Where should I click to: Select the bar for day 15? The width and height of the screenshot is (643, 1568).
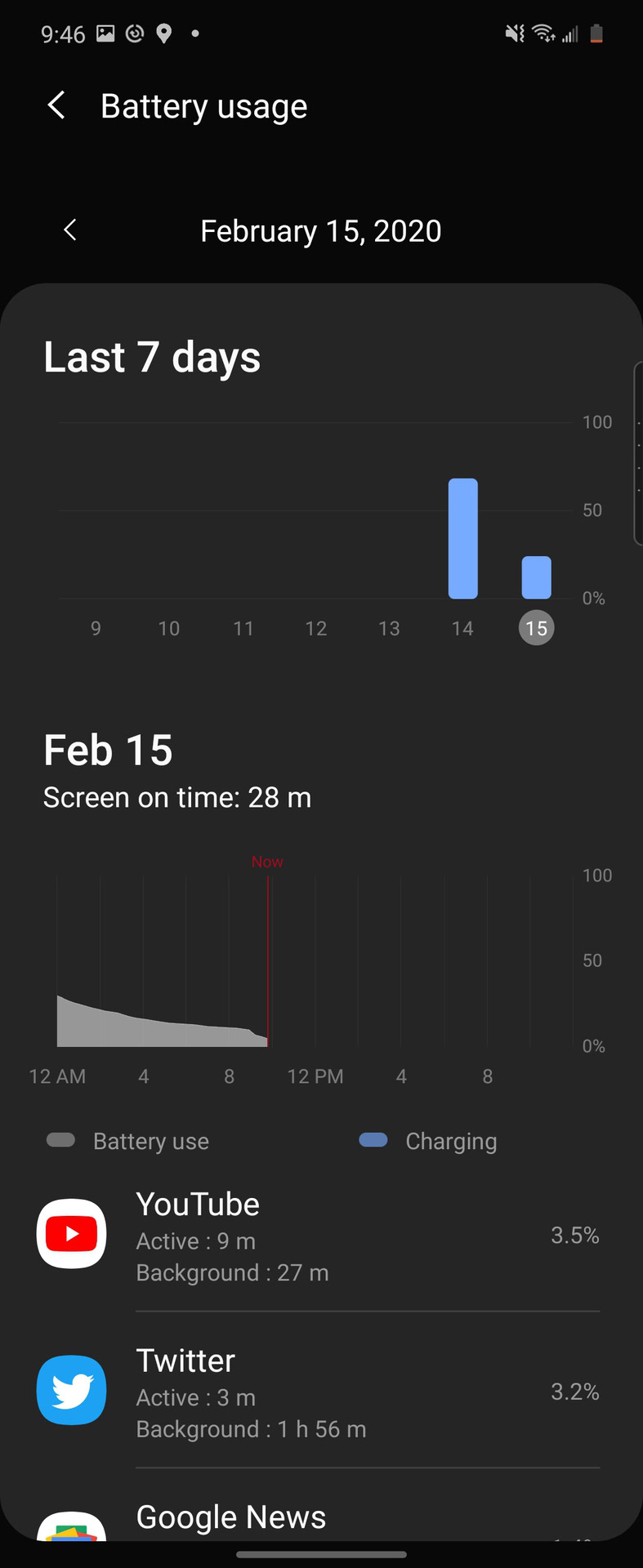click(536, 577)
